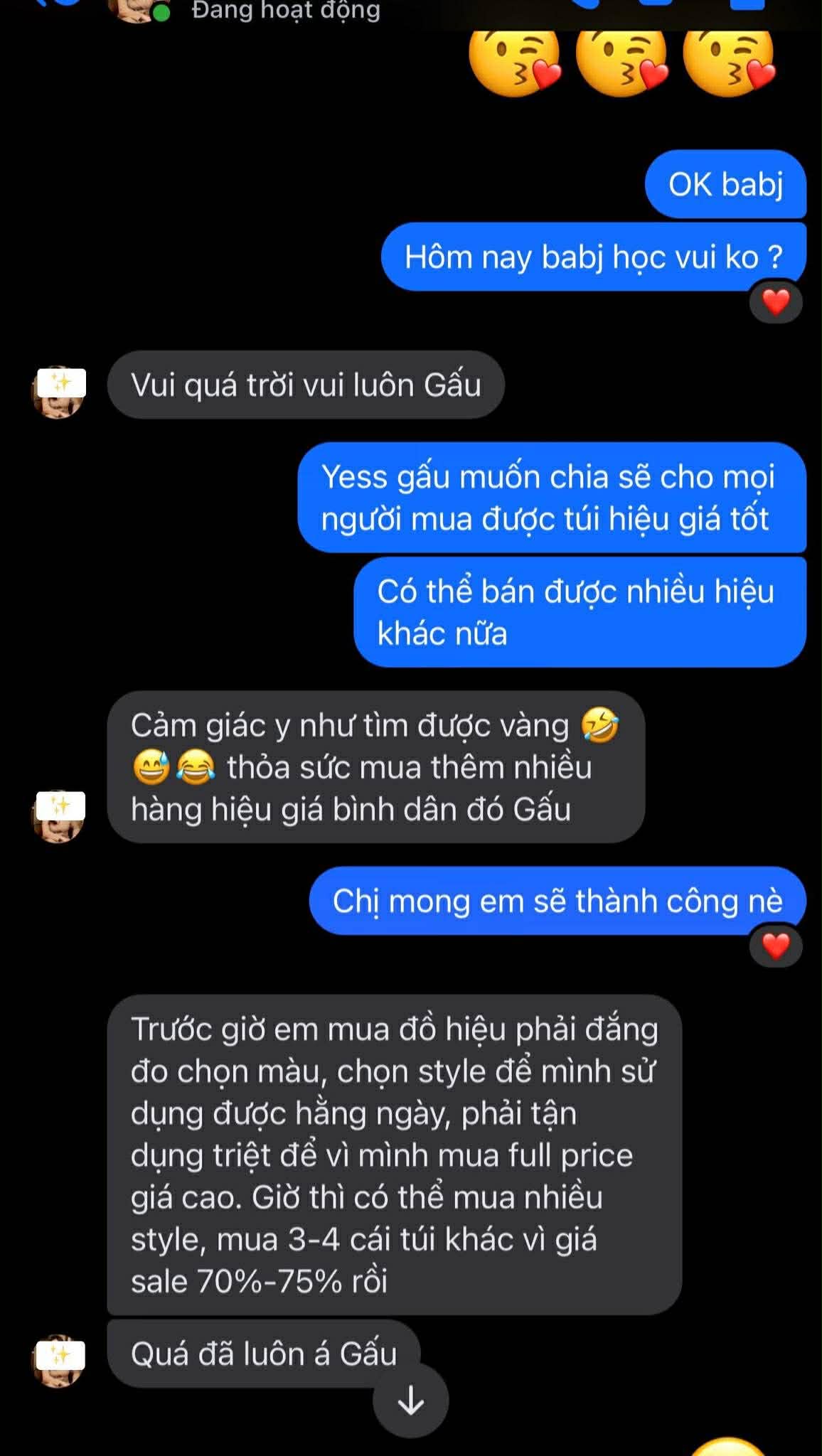
Task: Jump to latest messages with down arrow
Action: pyautogui.click(x=410, y=1401)
